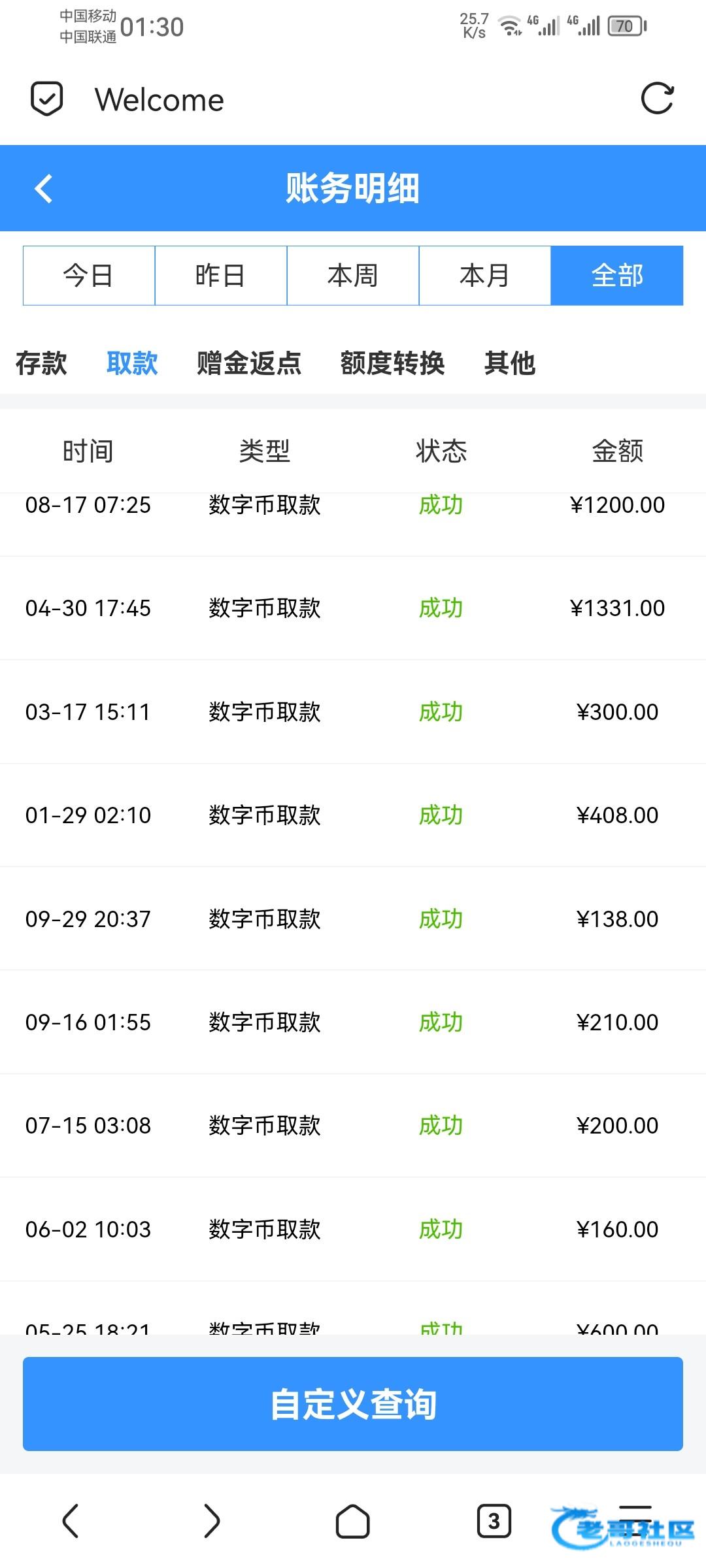Go back from 账务明细 page
Screen dimensions: 706x1568
click(x=44, y=189)
